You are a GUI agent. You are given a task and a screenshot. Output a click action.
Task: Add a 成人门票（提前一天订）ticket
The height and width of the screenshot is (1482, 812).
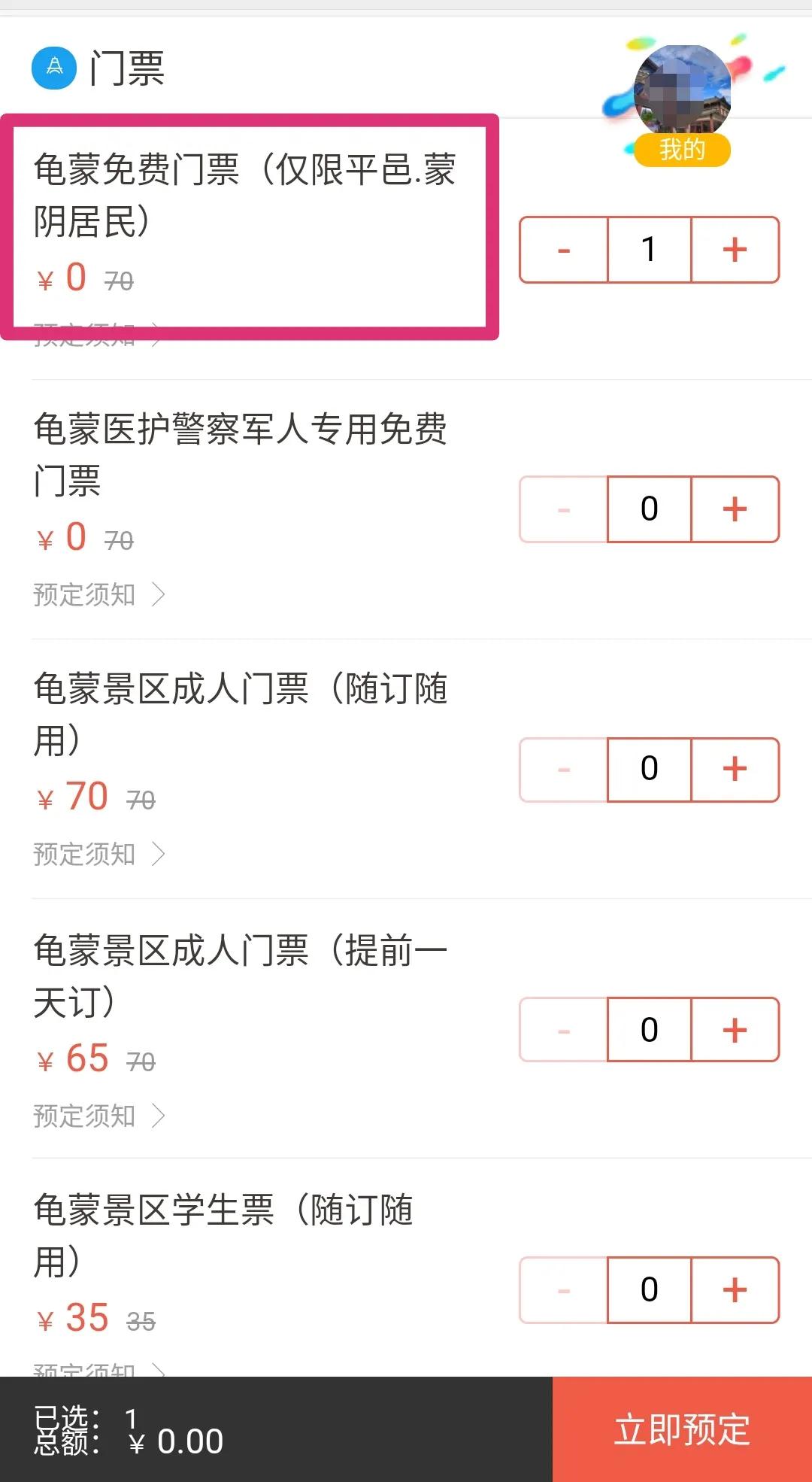[735, 1030]
